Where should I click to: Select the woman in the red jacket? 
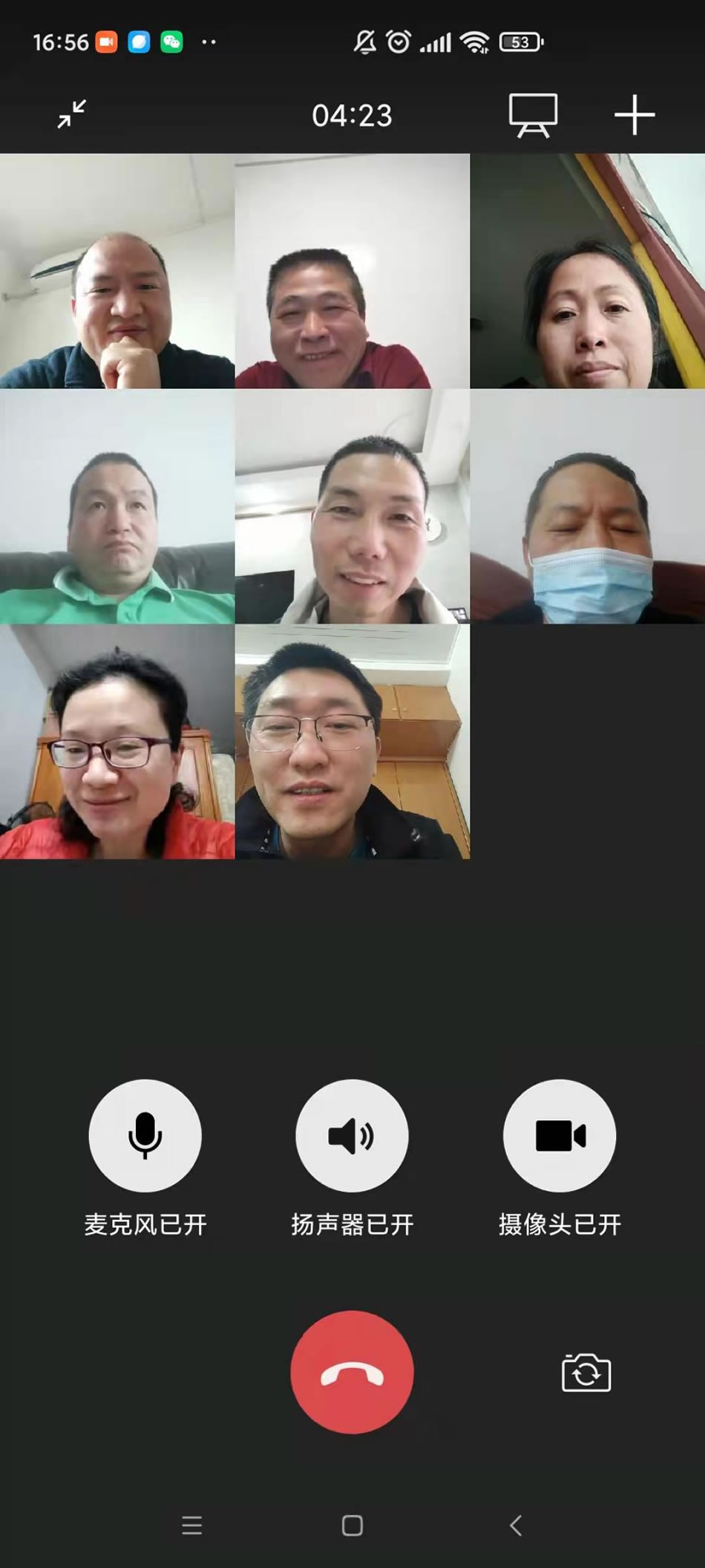[117, 742]
